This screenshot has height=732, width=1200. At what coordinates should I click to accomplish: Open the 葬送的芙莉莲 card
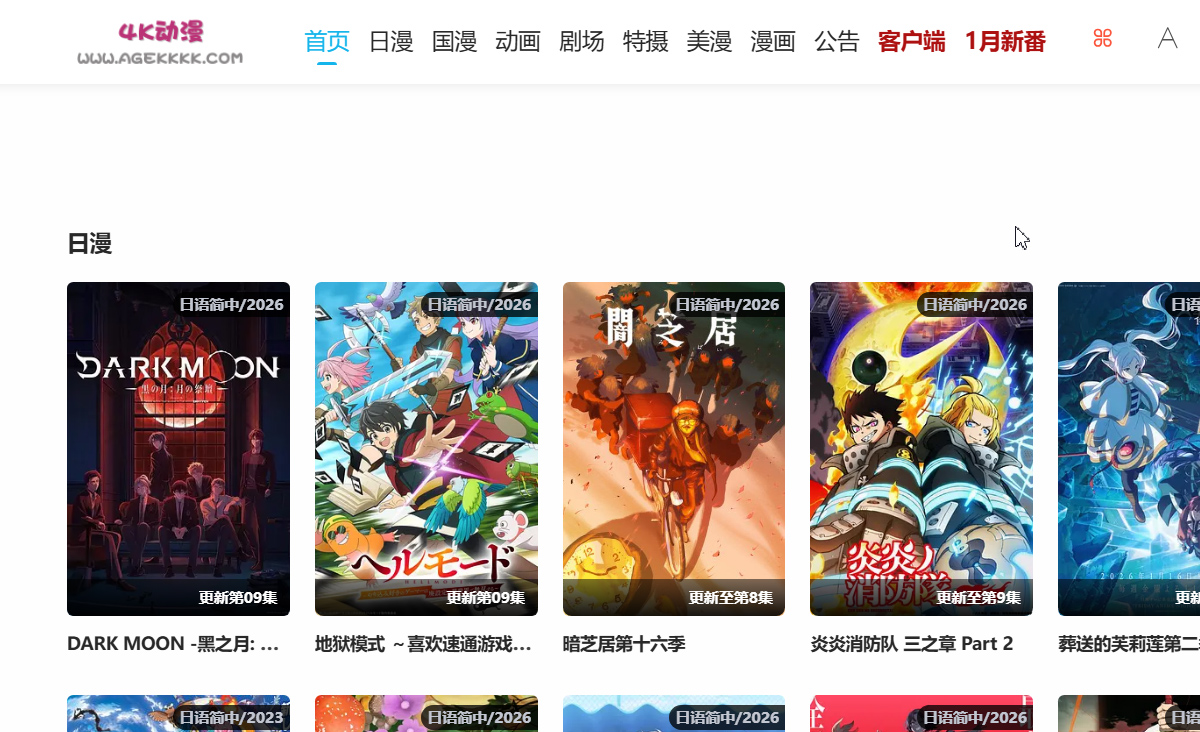click(1130, 448)
